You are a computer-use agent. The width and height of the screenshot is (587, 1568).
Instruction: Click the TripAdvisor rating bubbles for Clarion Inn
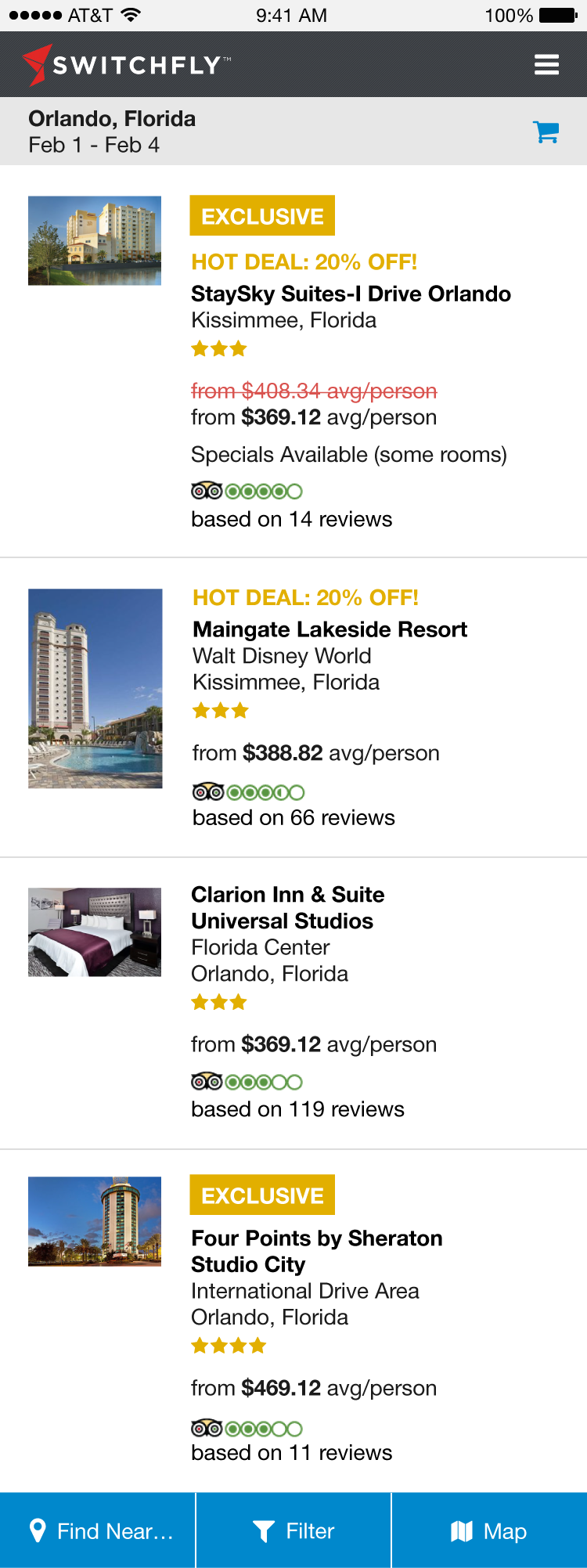click(265, 1082)
